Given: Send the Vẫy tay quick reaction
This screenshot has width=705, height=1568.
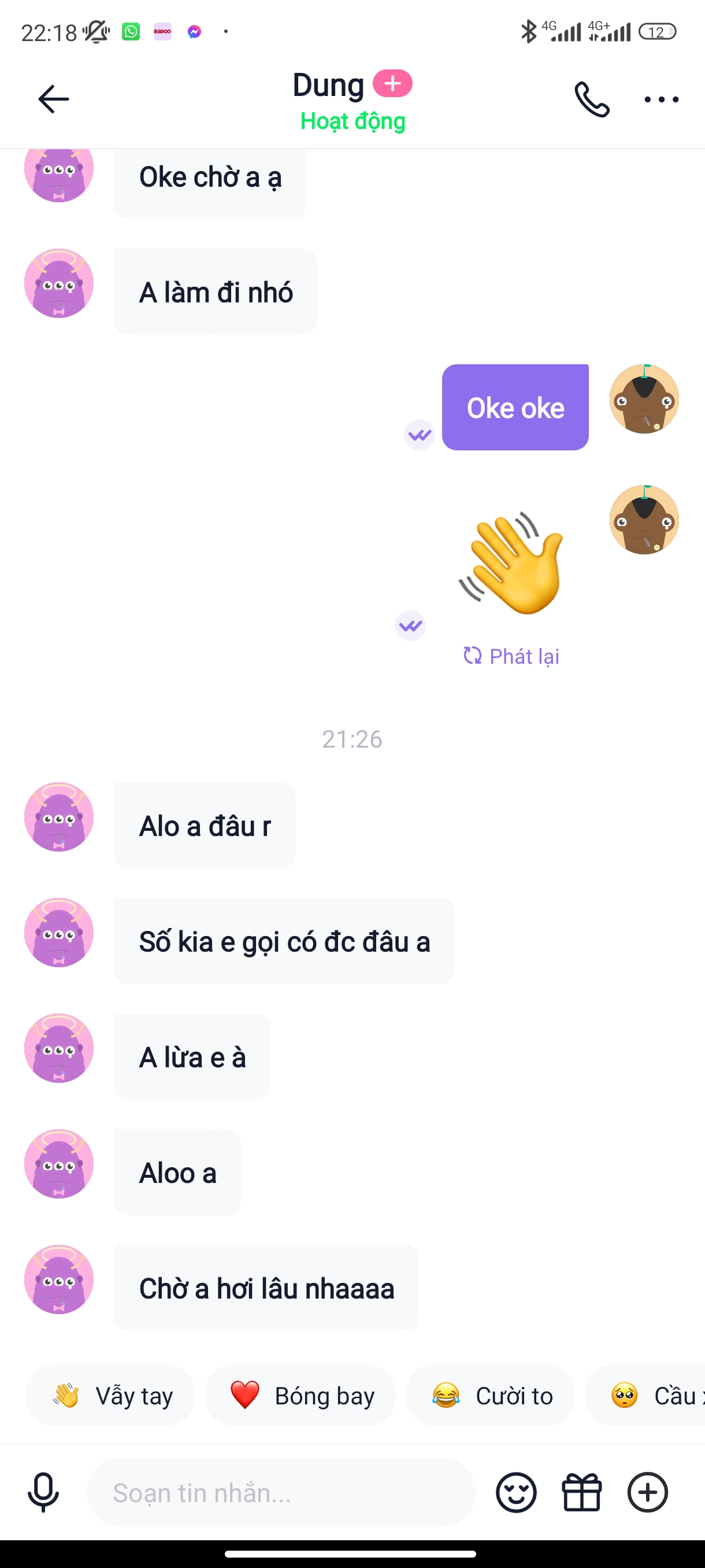Looking at the screenshot, I should tap(111, 1395).
